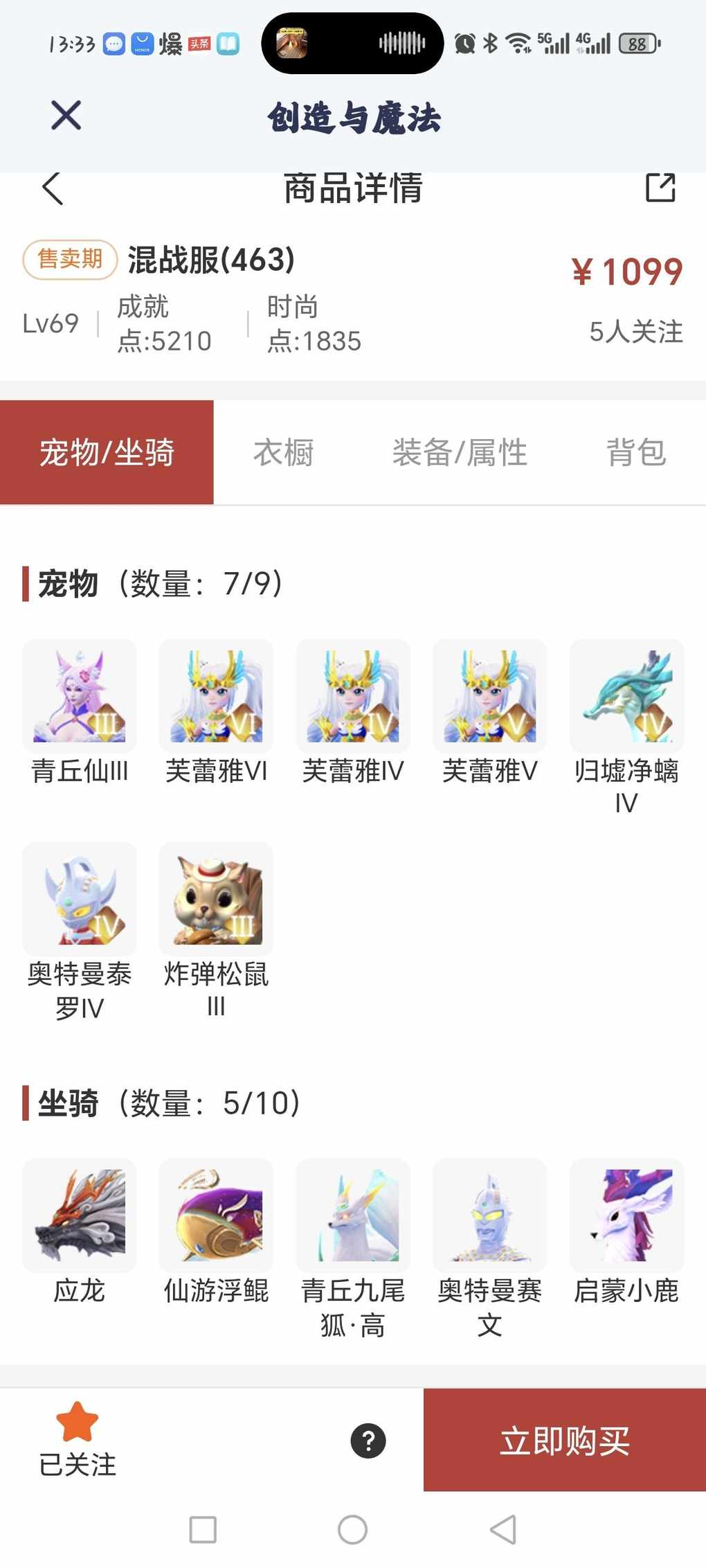Switch to the 衣橱 tab
Image resolution: width=706 pixels, height=1568 pixels.
283,453
